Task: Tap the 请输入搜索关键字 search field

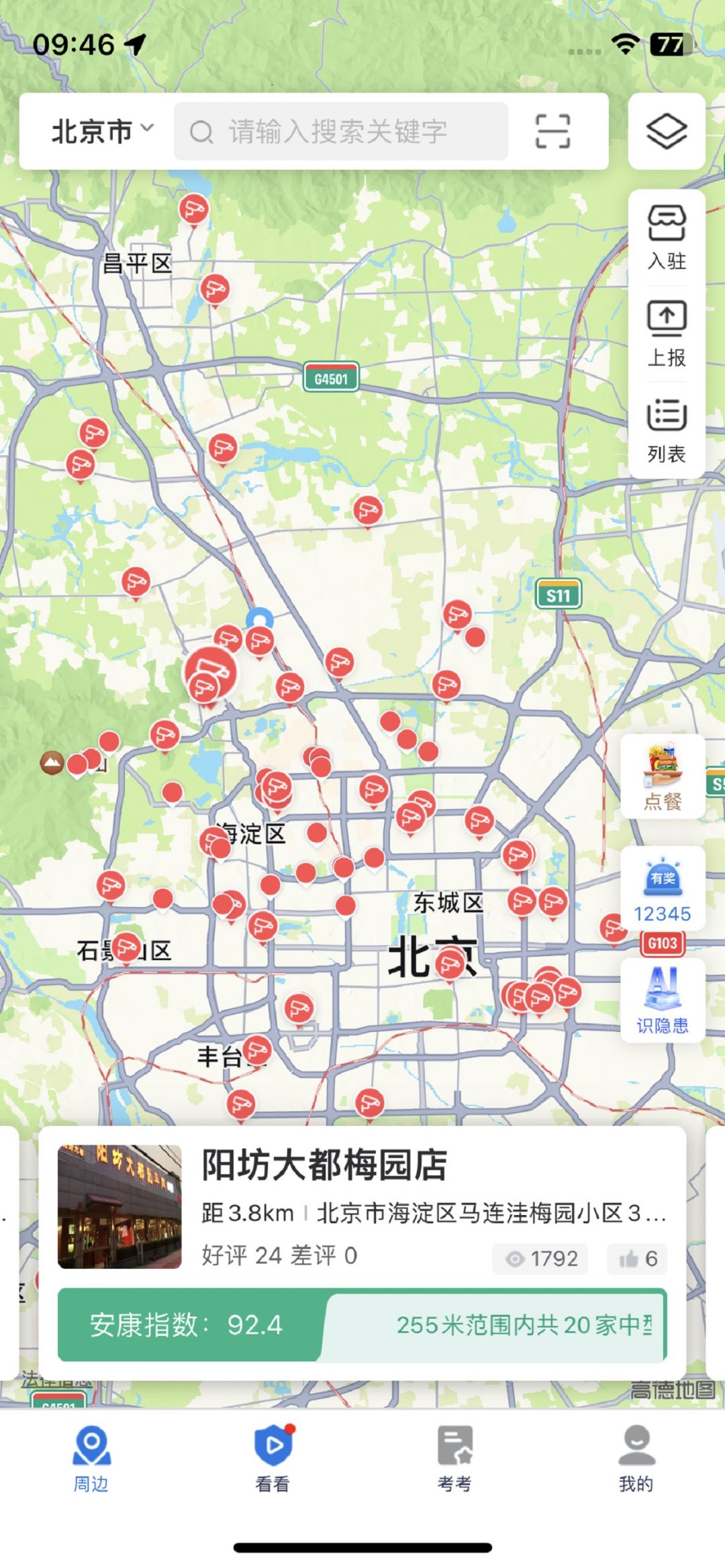Action: tap(341, 132)
